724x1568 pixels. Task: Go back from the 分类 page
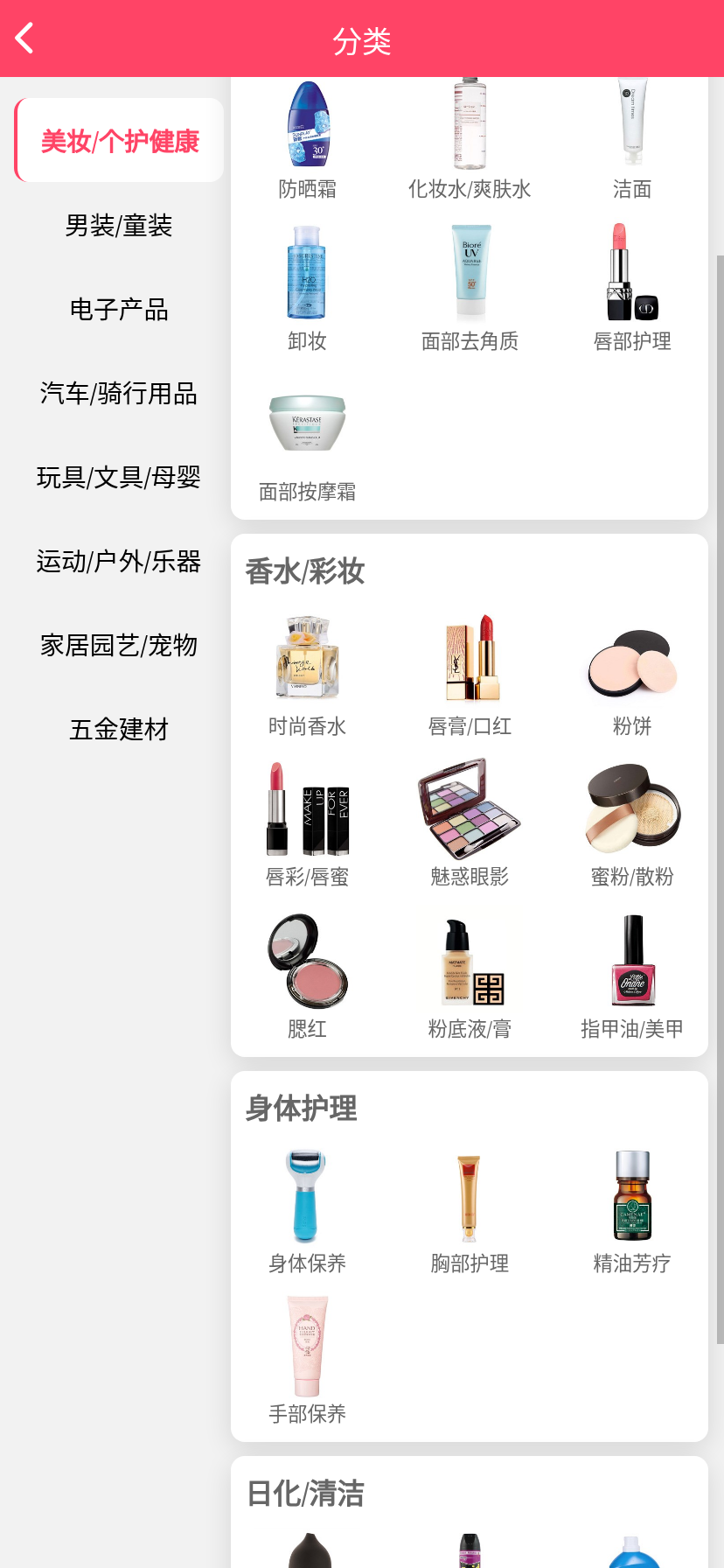[24, 38]
